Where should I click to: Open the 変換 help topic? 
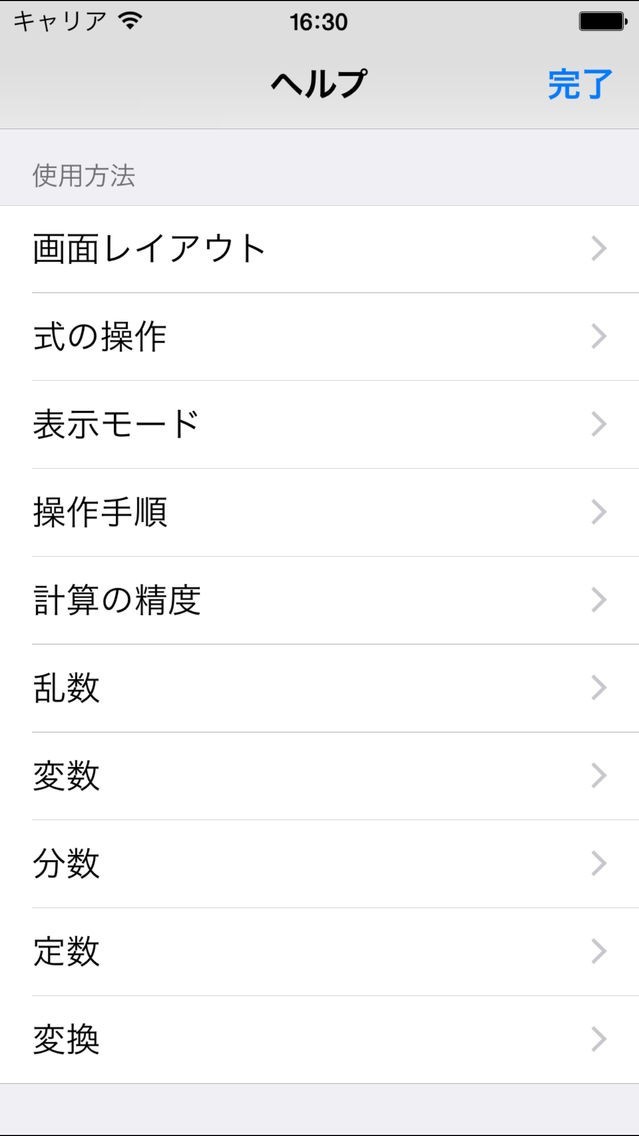point(319,1040)
